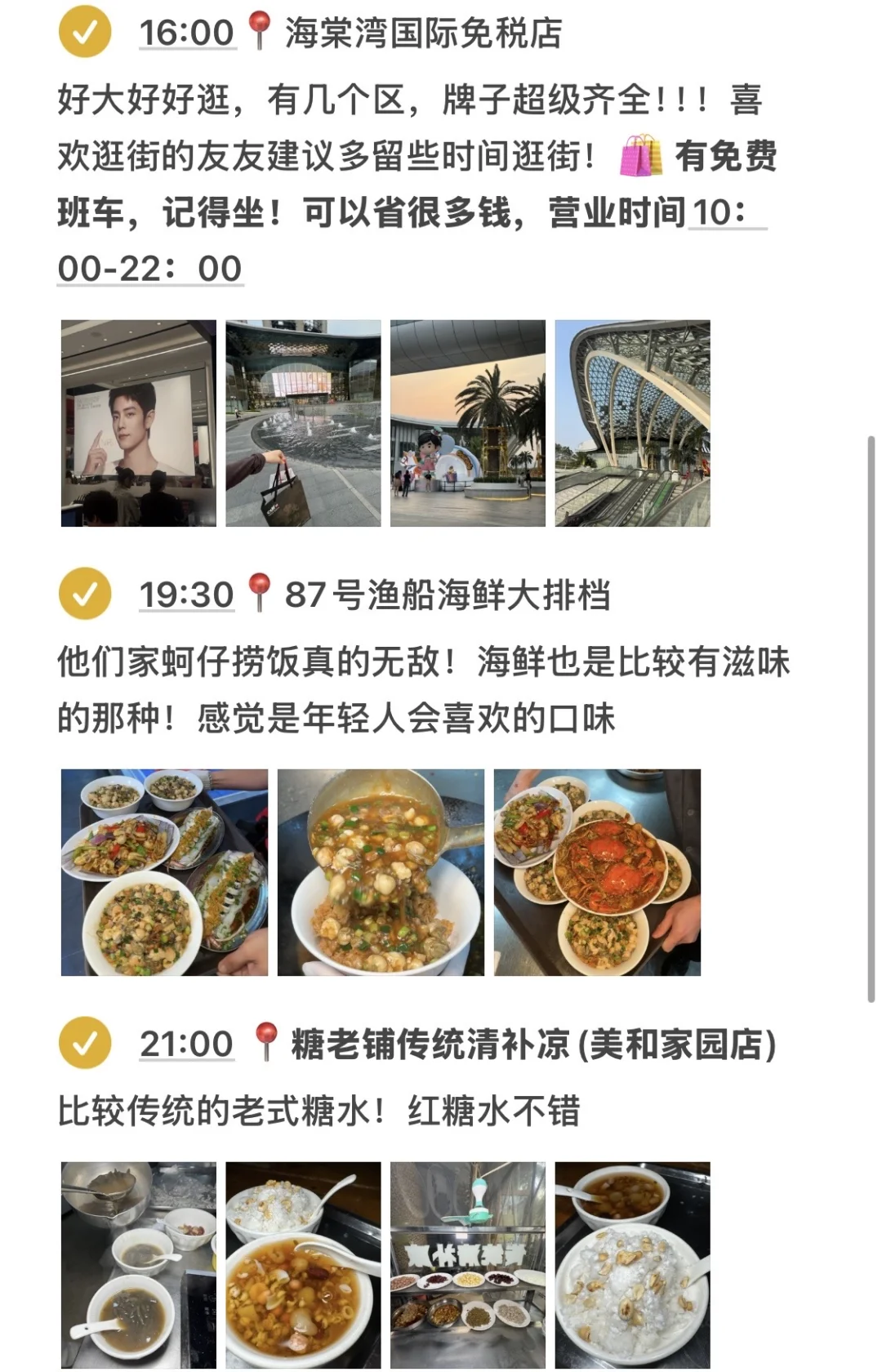Tap the underlined 19:30 time link
Screen dimensions: 882x1372
tap(187, 595)
